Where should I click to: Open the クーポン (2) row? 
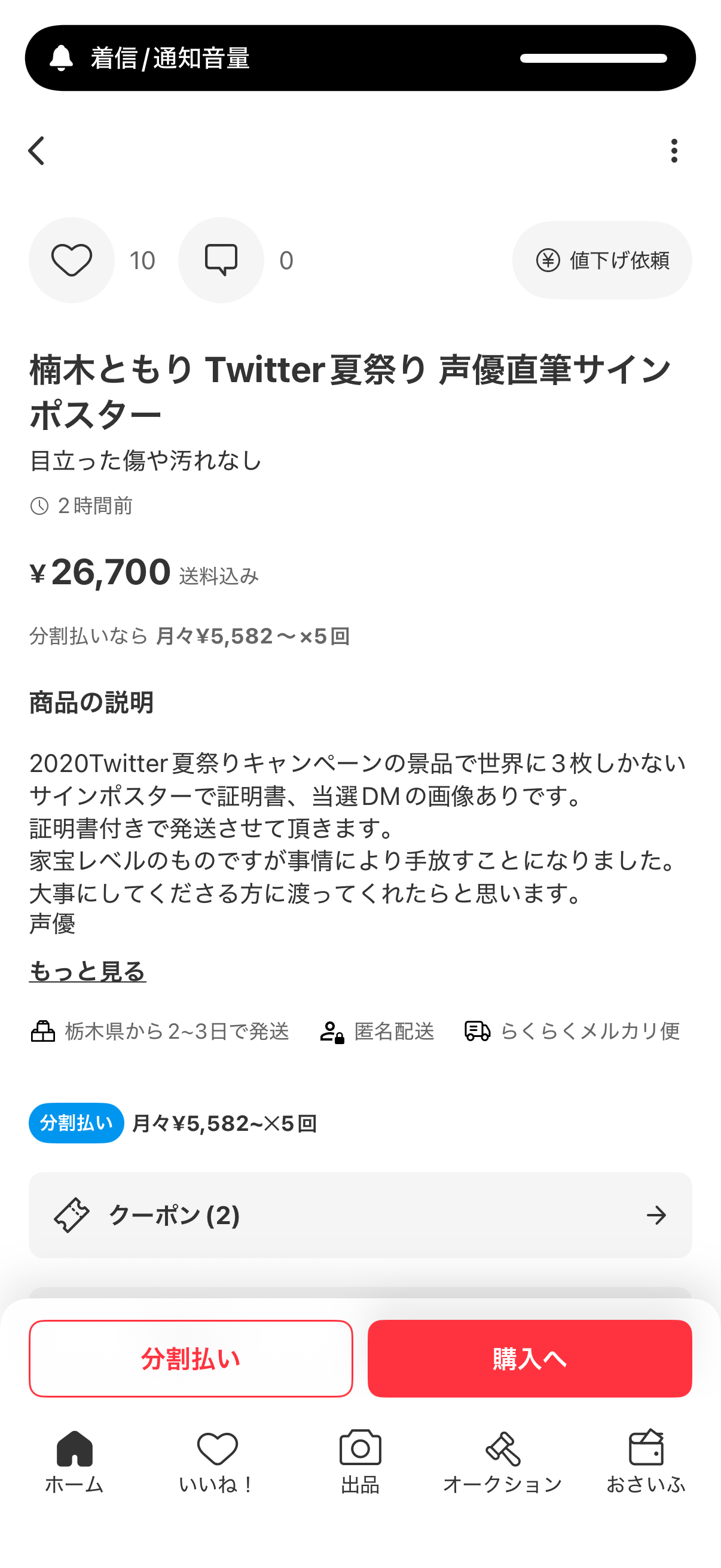[x=360, y=1215]
